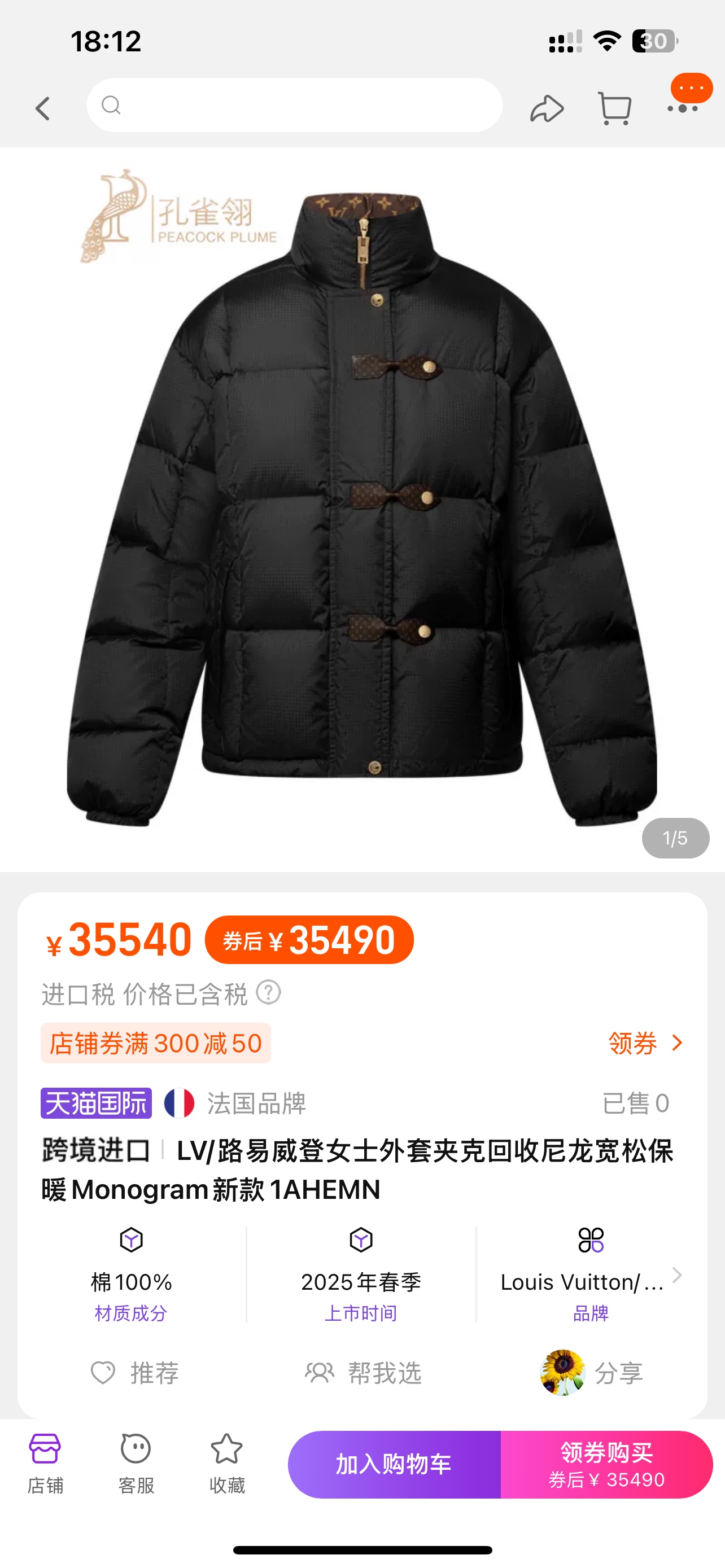The image size is (725, 1568).
Task: Add item to 收藏 favorites
Action: click(x=226, y=1464)
